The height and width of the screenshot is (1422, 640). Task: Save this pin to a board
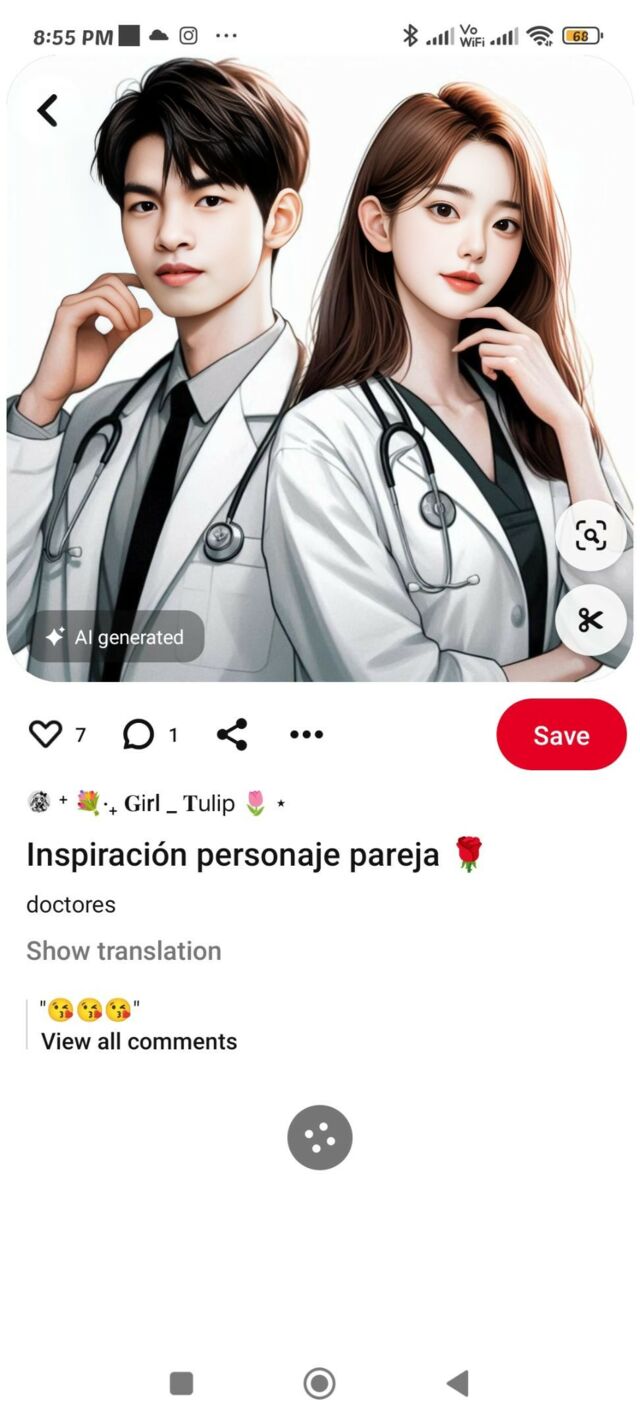click(x=560, y=735)
